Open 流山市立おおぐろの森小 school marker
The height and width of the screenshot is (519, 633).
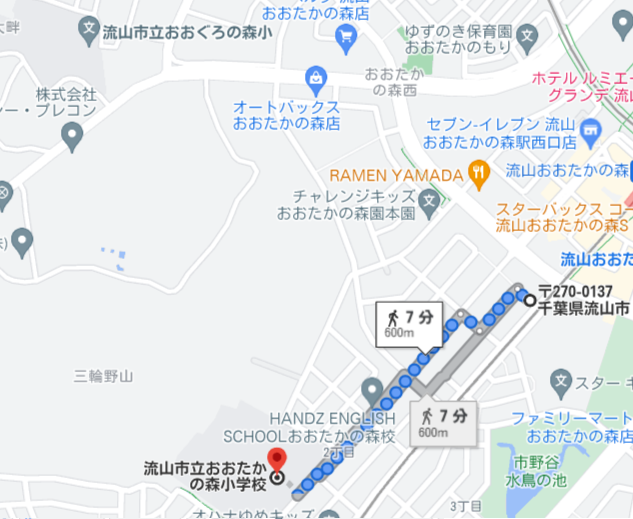pos(88,30)
